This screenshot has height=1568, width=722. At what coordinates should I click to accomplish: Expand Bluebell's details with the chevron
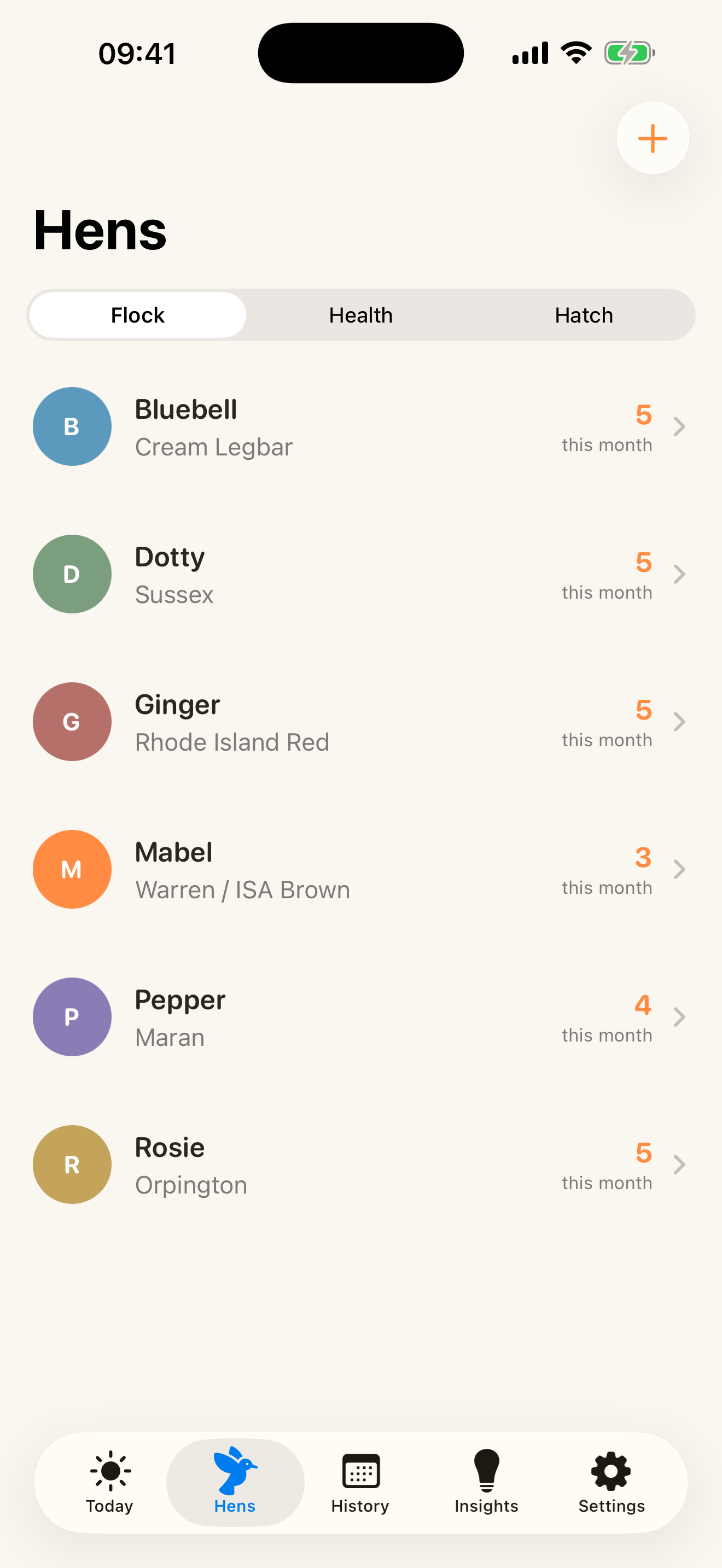coord(680,426)
